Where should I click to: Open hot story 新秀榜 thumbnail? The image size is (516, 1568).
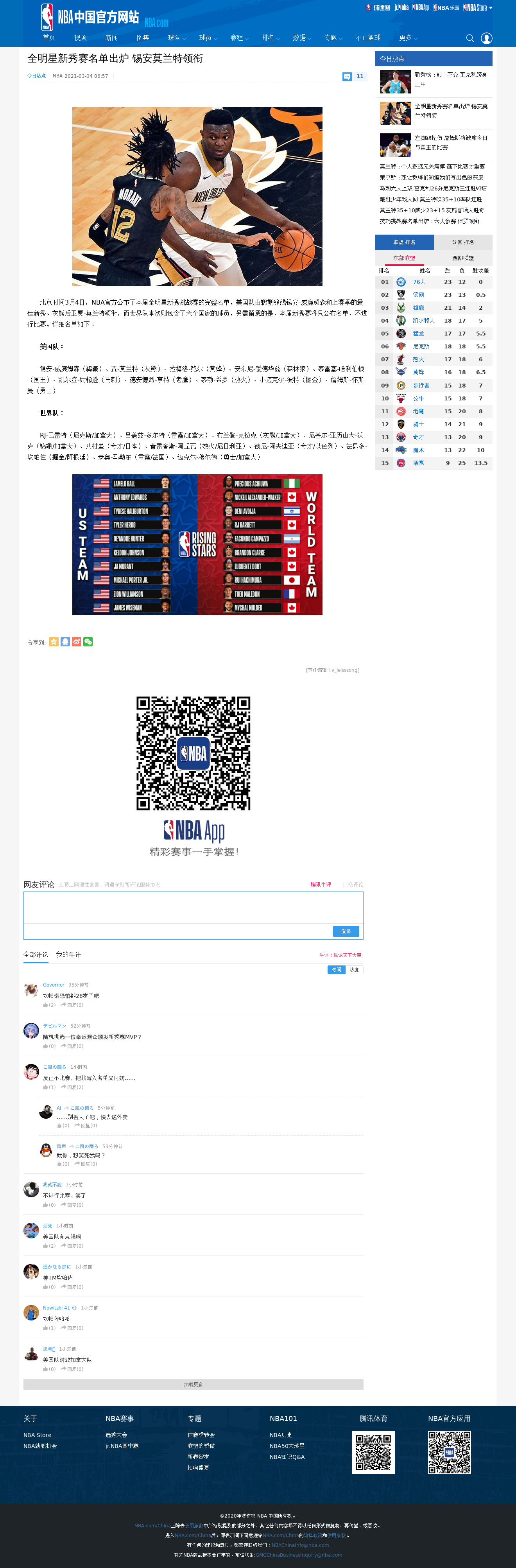coord(395,82)
